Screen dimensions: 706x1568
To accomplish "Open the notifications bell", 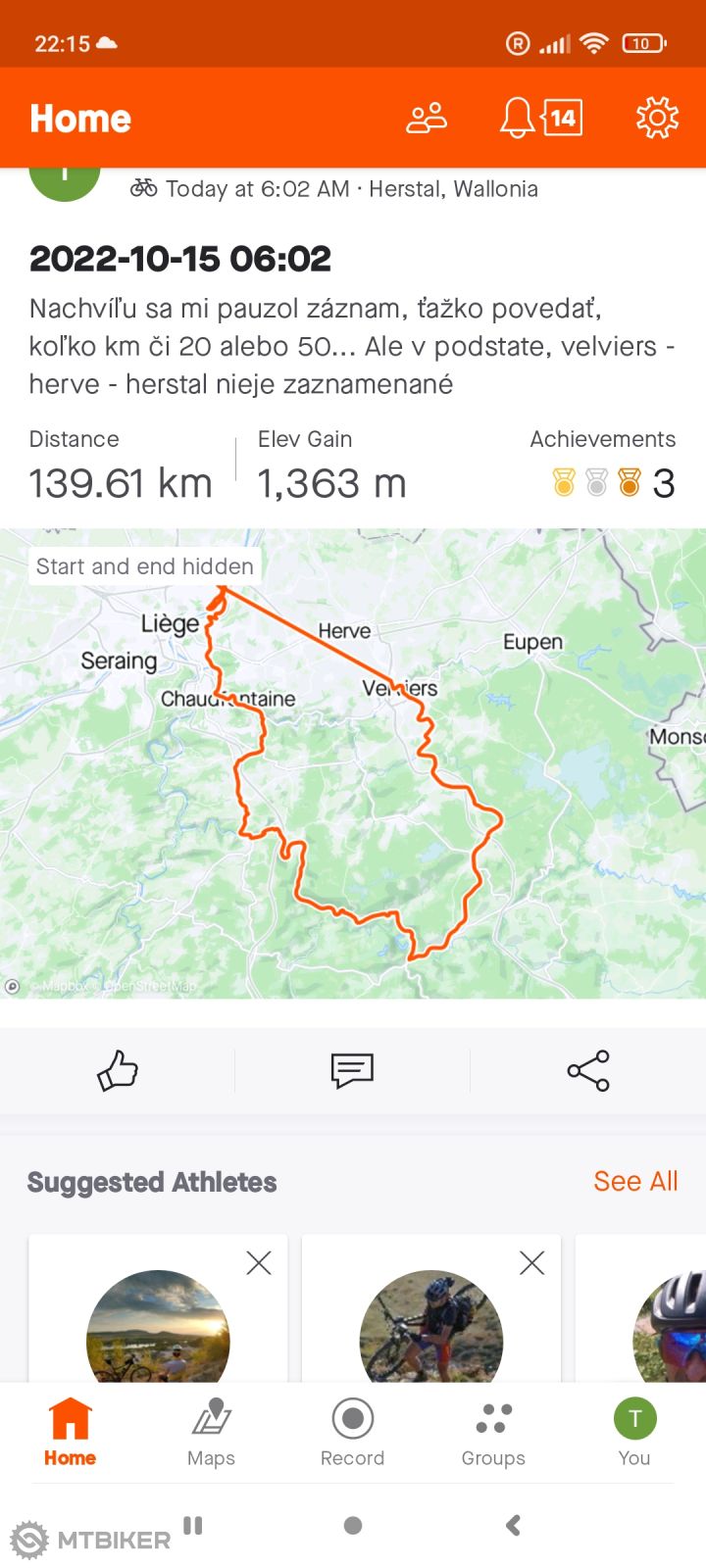I will tap(518, 119).
